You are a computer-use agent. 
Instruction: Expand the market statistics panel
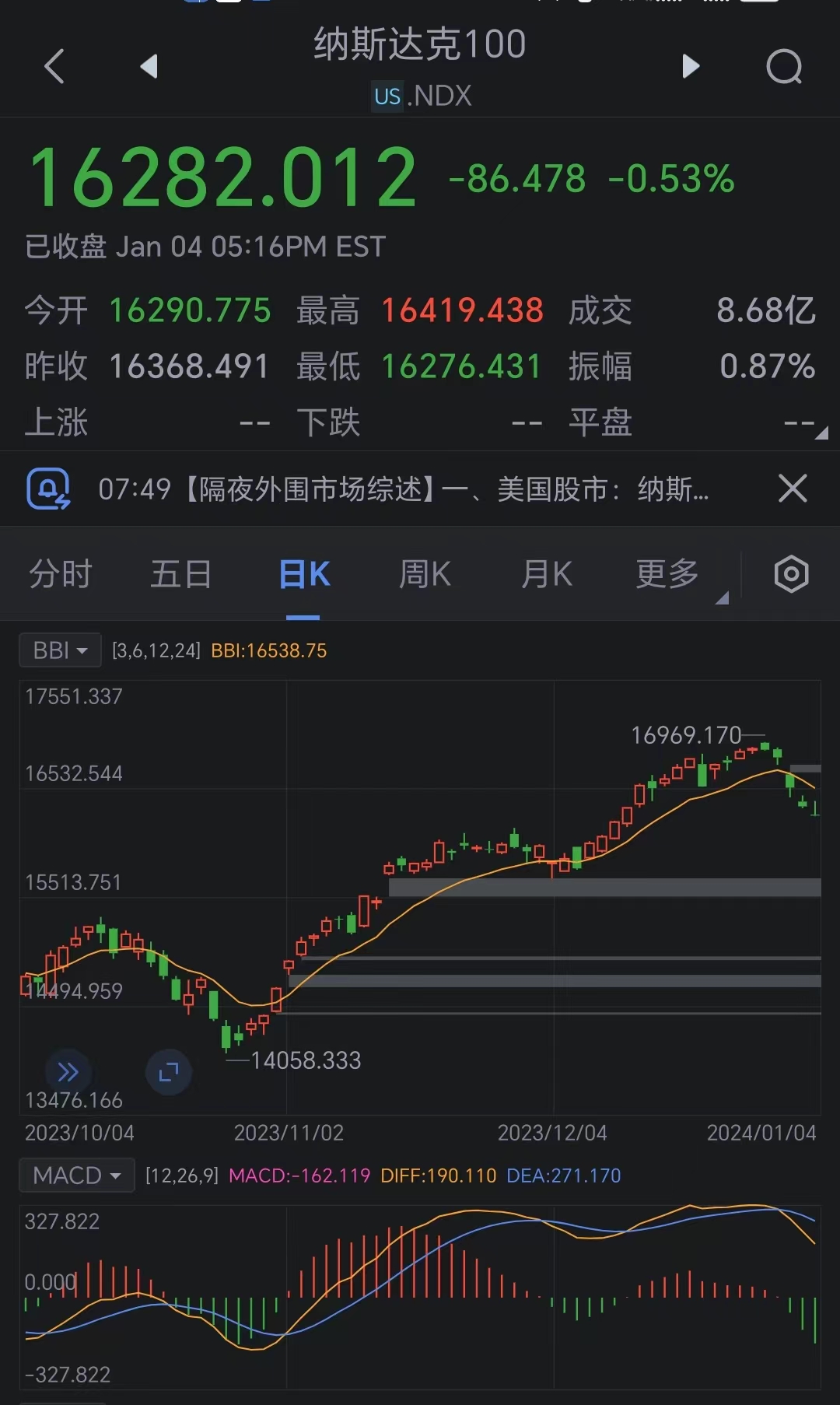pos(821,433)
